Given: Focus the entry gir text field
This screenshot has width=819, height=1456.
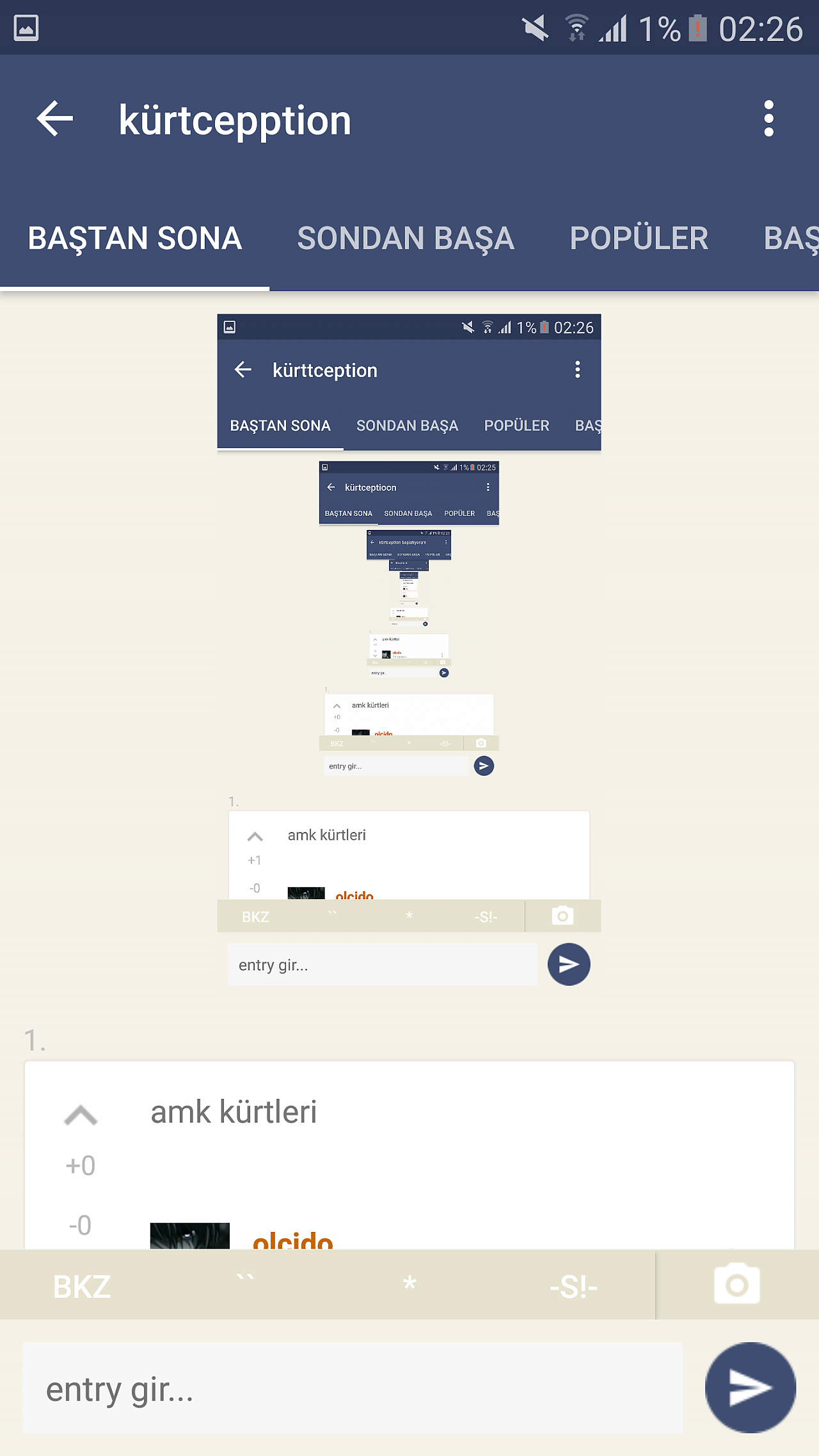Looking at the screenshot, I should (x=353, y=1388).
